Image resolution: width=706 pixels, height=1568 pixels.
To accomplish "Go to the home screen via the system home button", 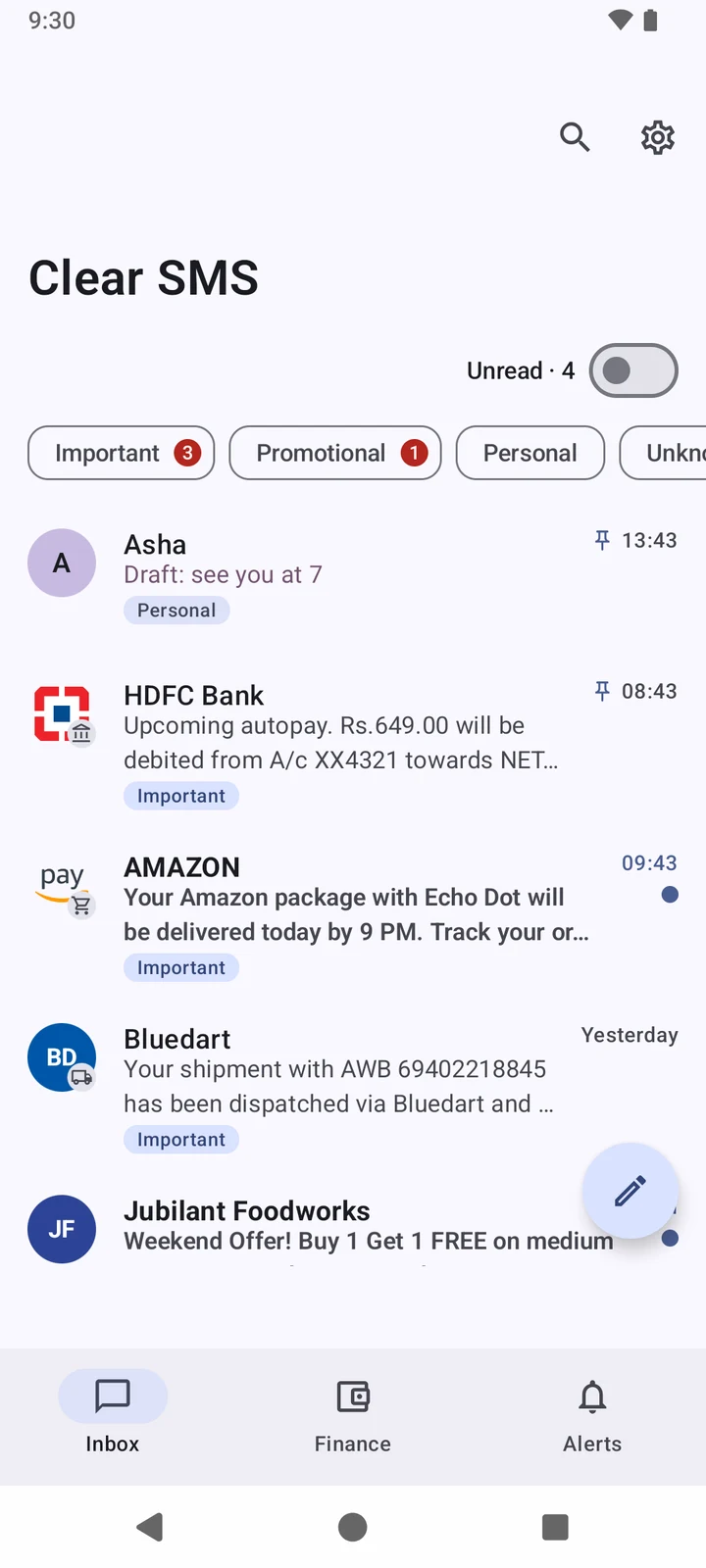I will coord(353,1527).
